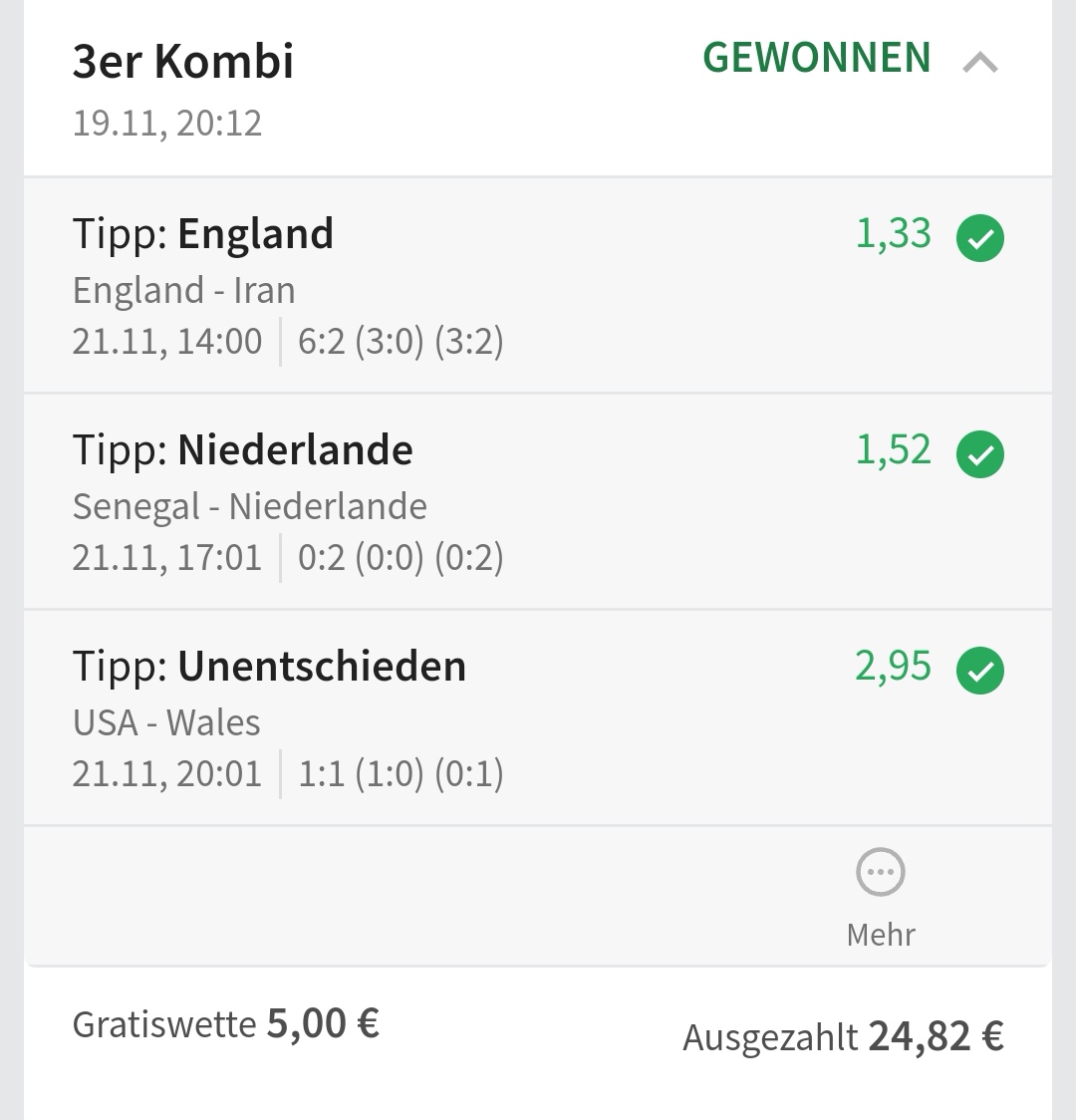The image size is (1076, 1120).
Task: Collapse the 3er Kombi bet slip
Action: click(980, 63)
